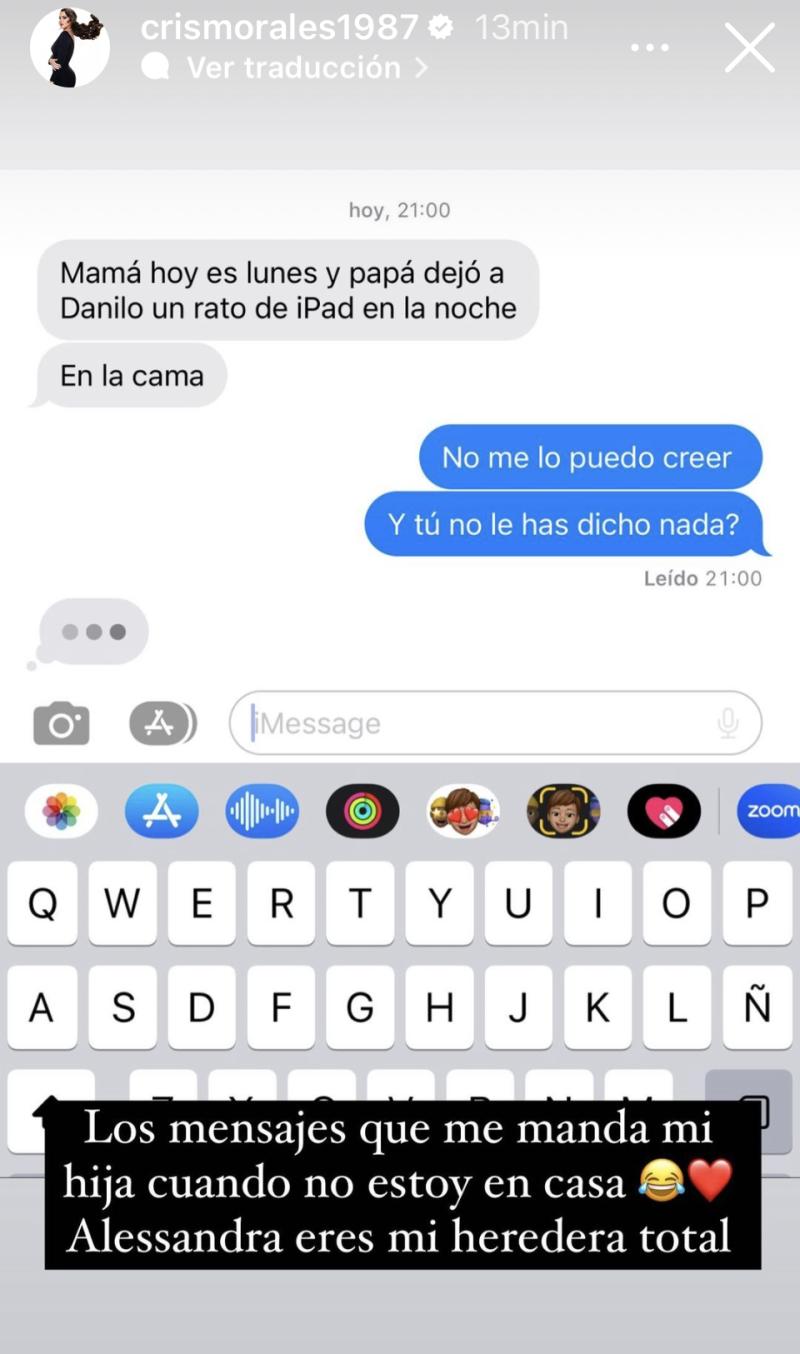Image resolution: width=800 pixels, height=1354 pixels.
Task: Open the story author's profile picture
Action: point(70,48)
